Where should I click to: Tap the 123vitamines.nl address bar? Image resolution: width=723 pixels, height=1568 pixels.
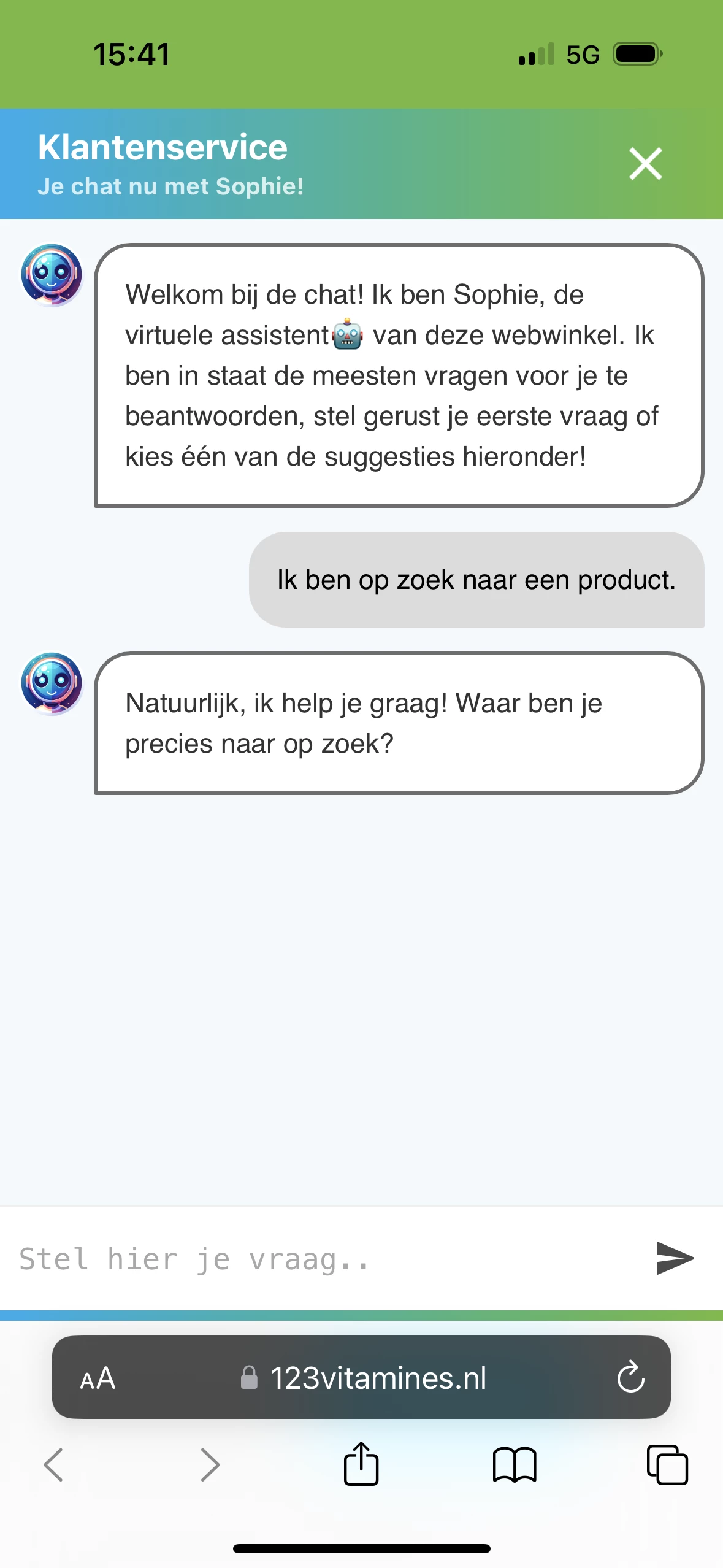pos(378,1380)
